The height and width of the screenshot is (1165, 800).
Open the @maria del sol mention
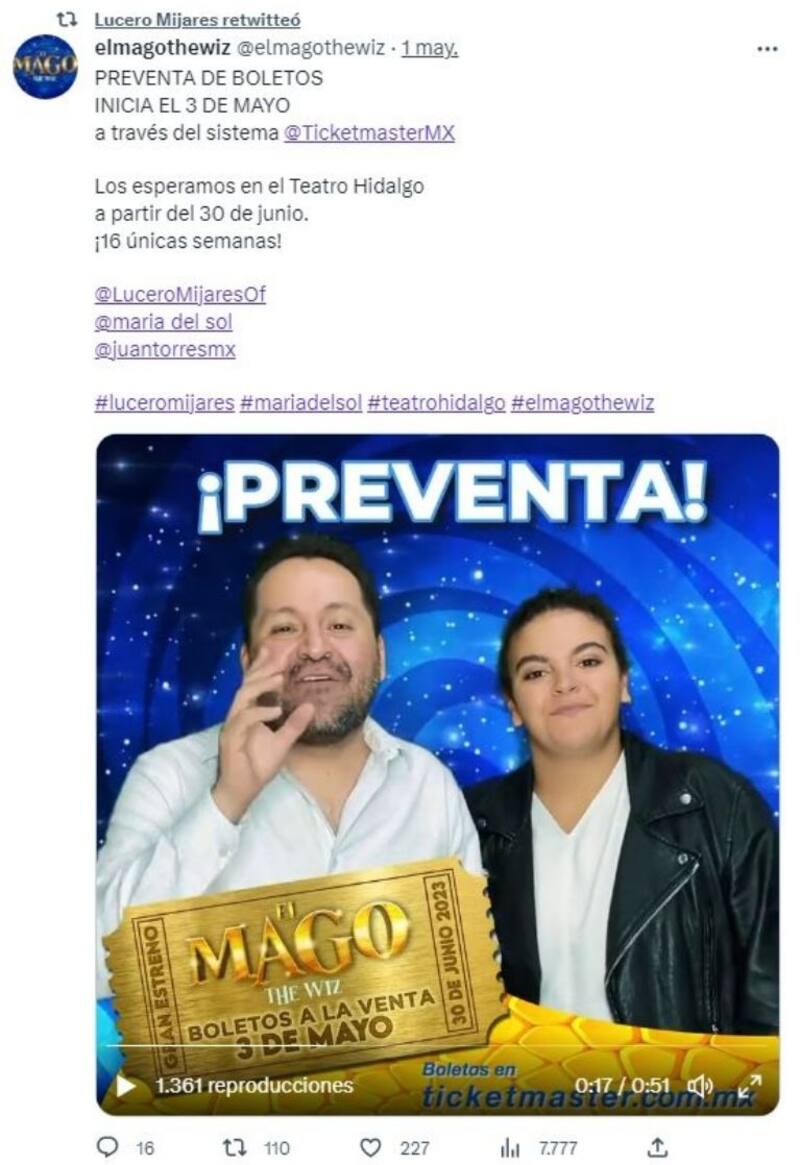163,322
